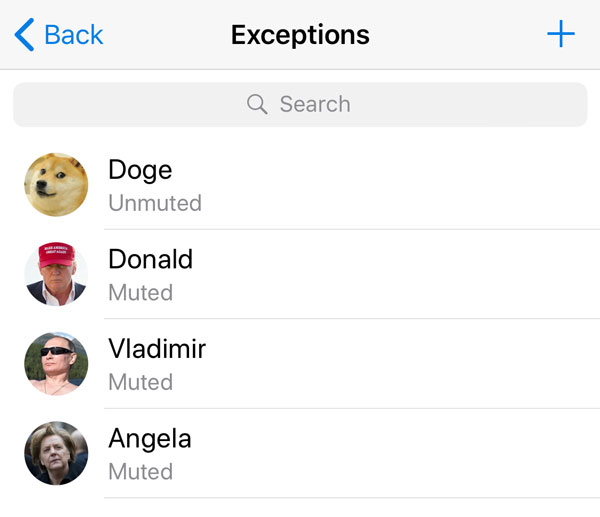The image size is (600, 517).
Task: Open Donald's muted exception
Action: [300, 274]
